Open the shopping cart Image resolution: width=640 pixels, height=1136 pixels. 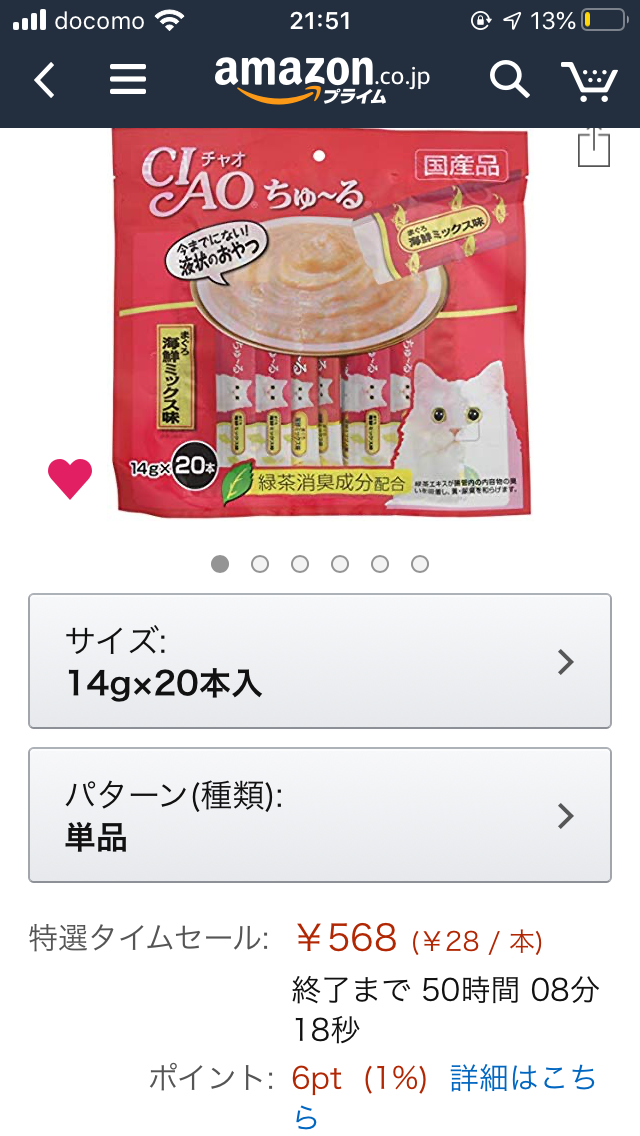click(x=588, y=80)
